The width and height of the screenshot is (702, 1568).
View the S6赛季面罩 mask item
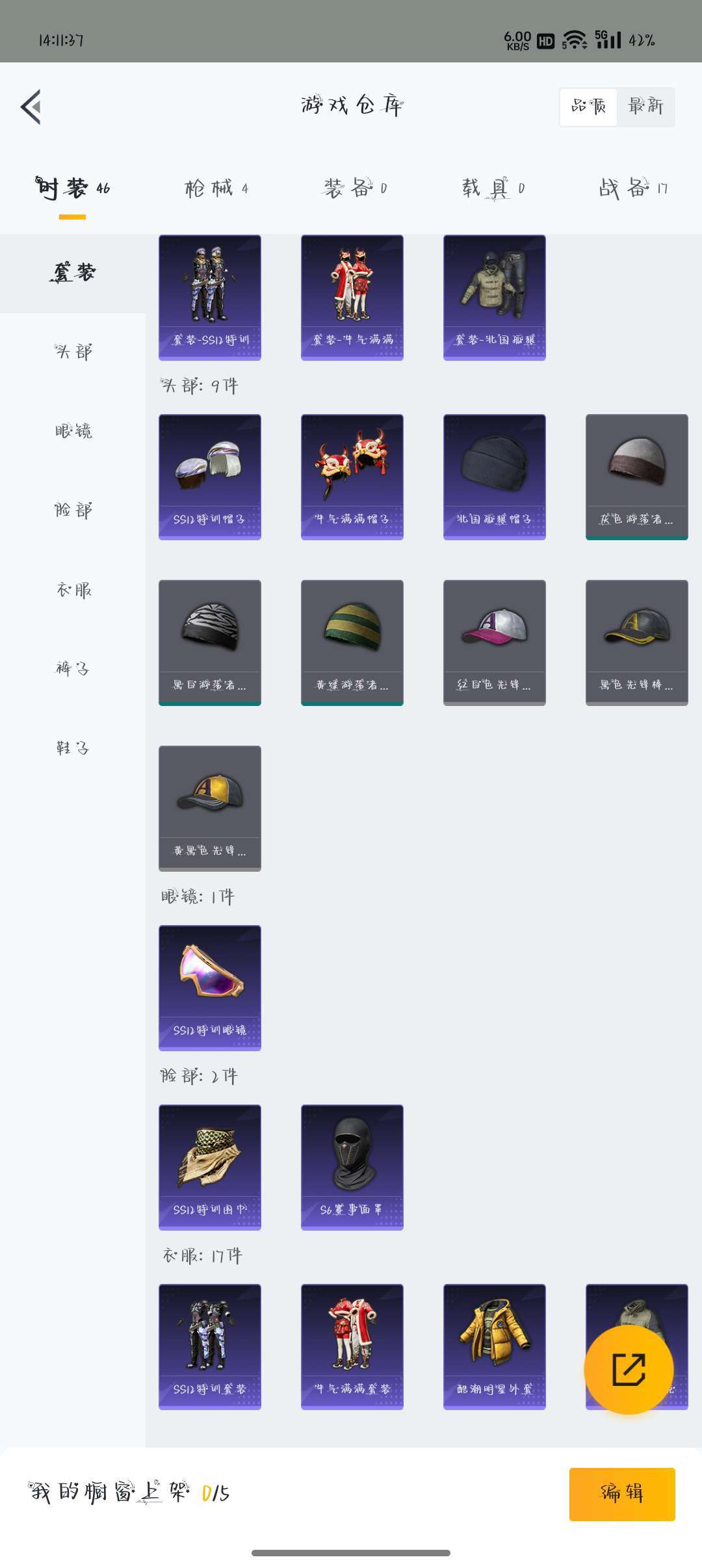(352, 1168)
